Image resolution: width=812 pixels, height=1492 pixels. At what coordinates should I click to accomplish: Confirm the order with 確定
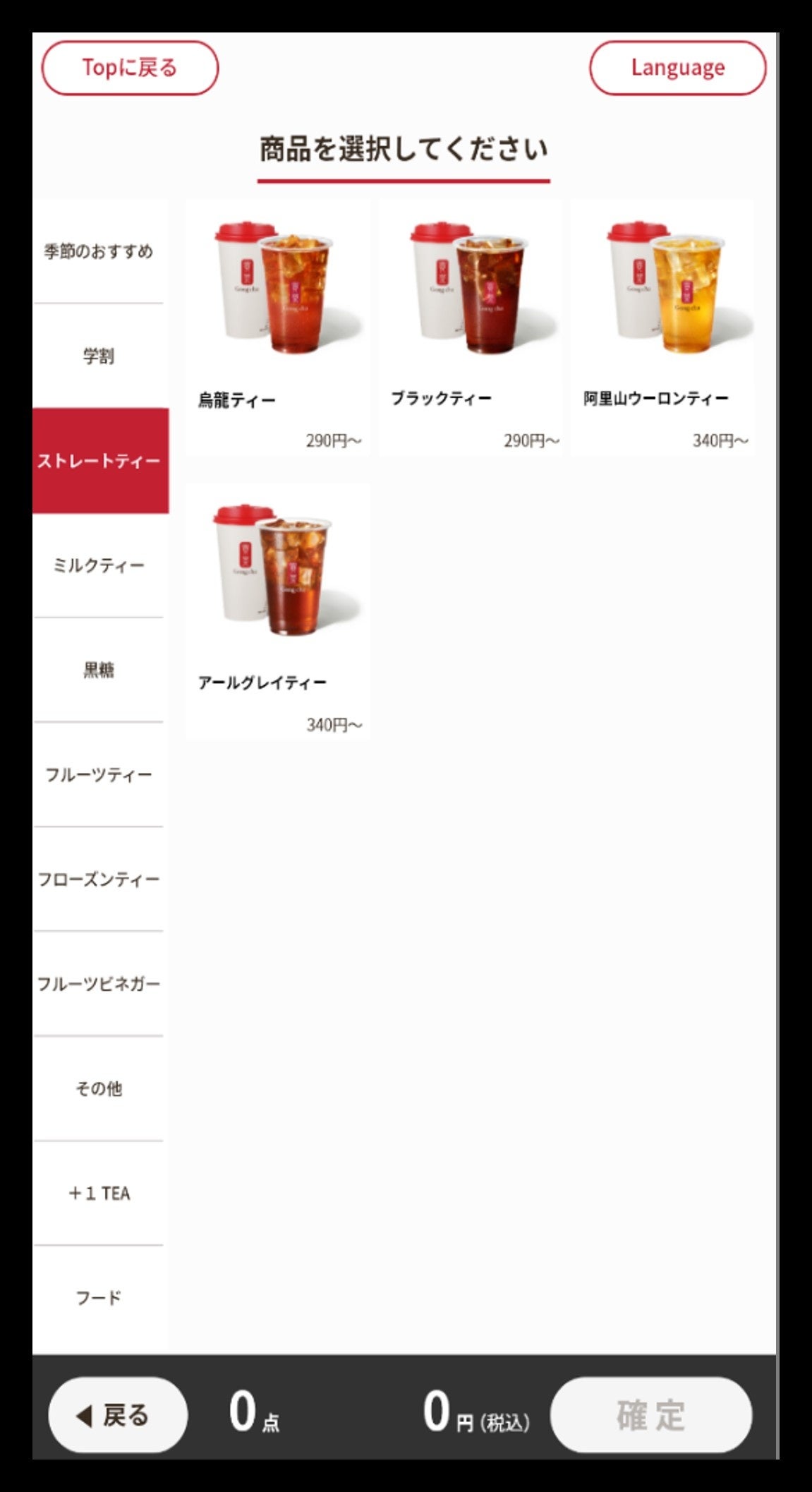650,1414
